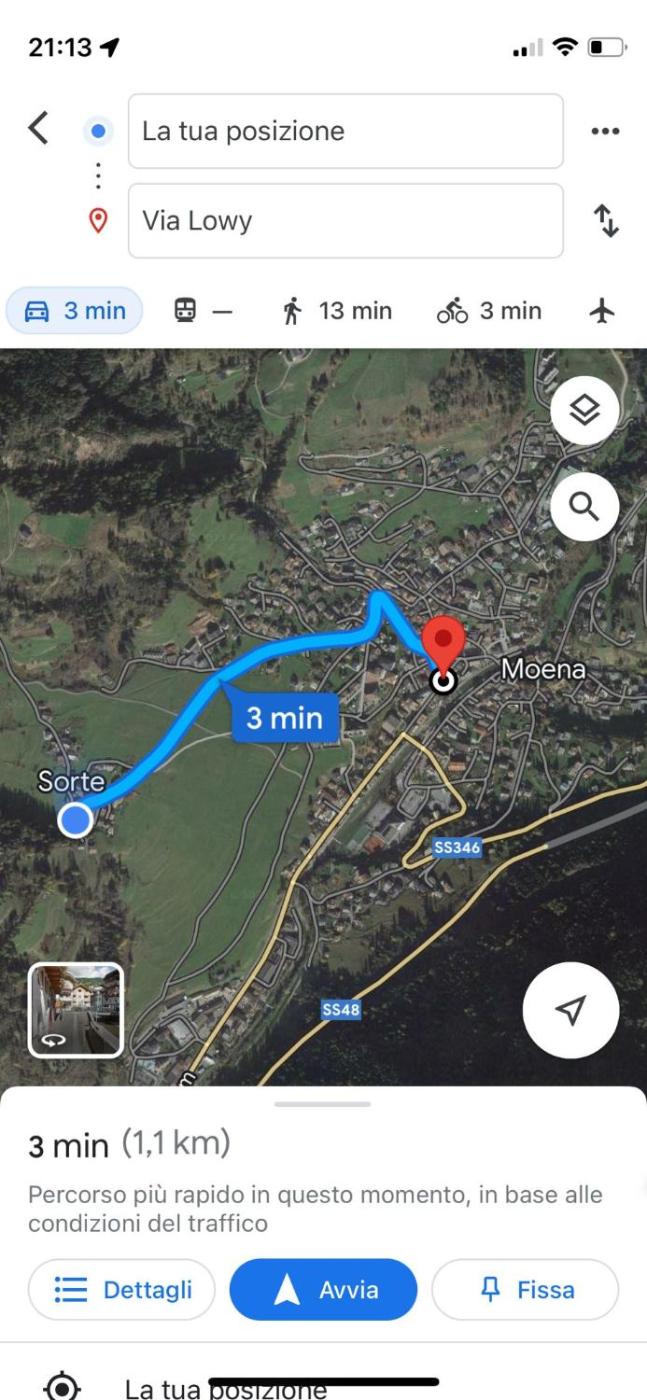This screenshot has height=1400, width=647.
Task: Open the three-dot overflow menu
Action: 605,131
